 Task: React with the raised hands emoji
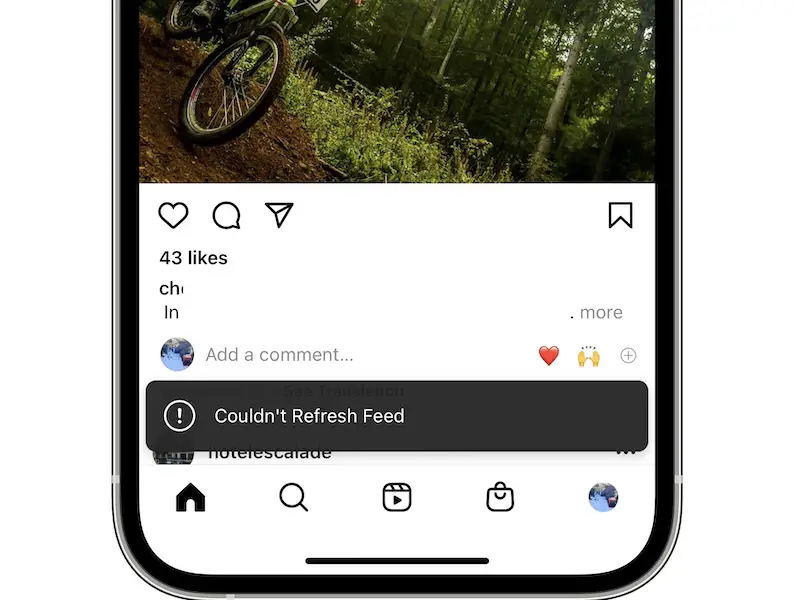pyautogui.click(x=588, y=355)
